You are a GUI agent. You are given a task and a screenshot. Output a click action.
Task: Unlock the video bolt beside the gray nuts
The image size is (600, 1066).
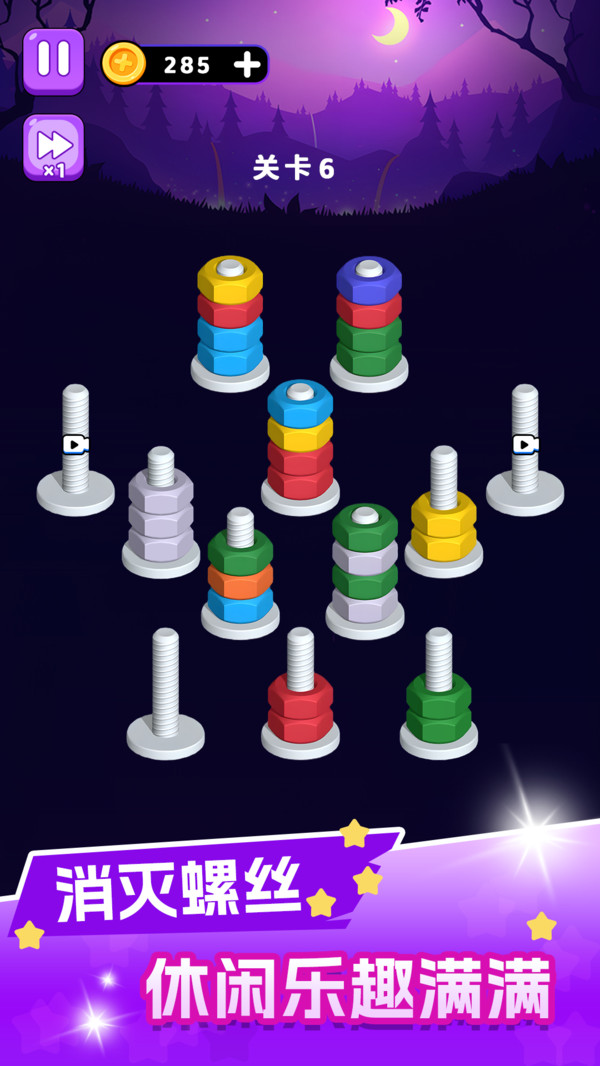click(x=76, y=445)
